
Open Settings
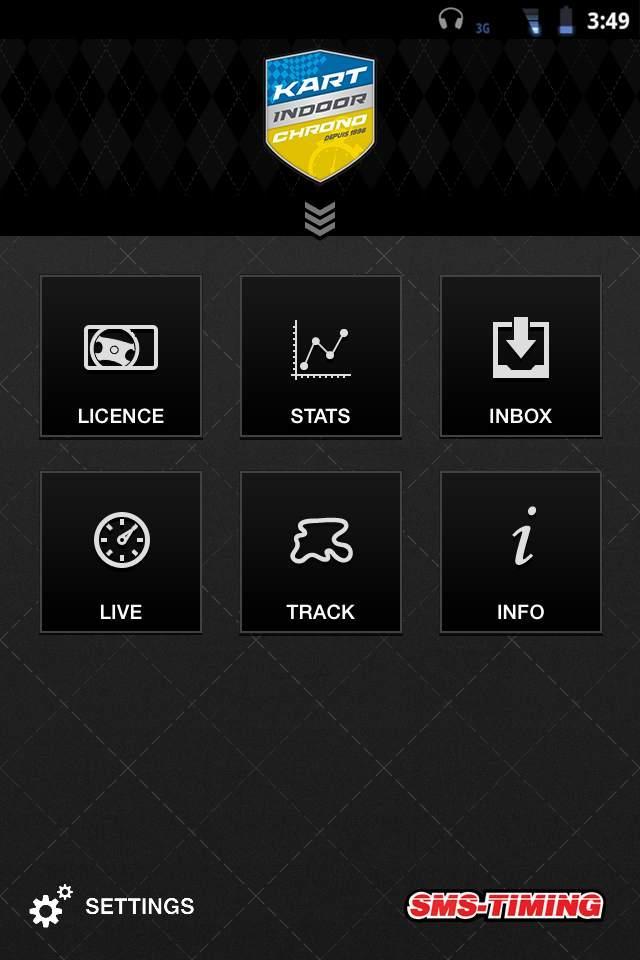112,906
